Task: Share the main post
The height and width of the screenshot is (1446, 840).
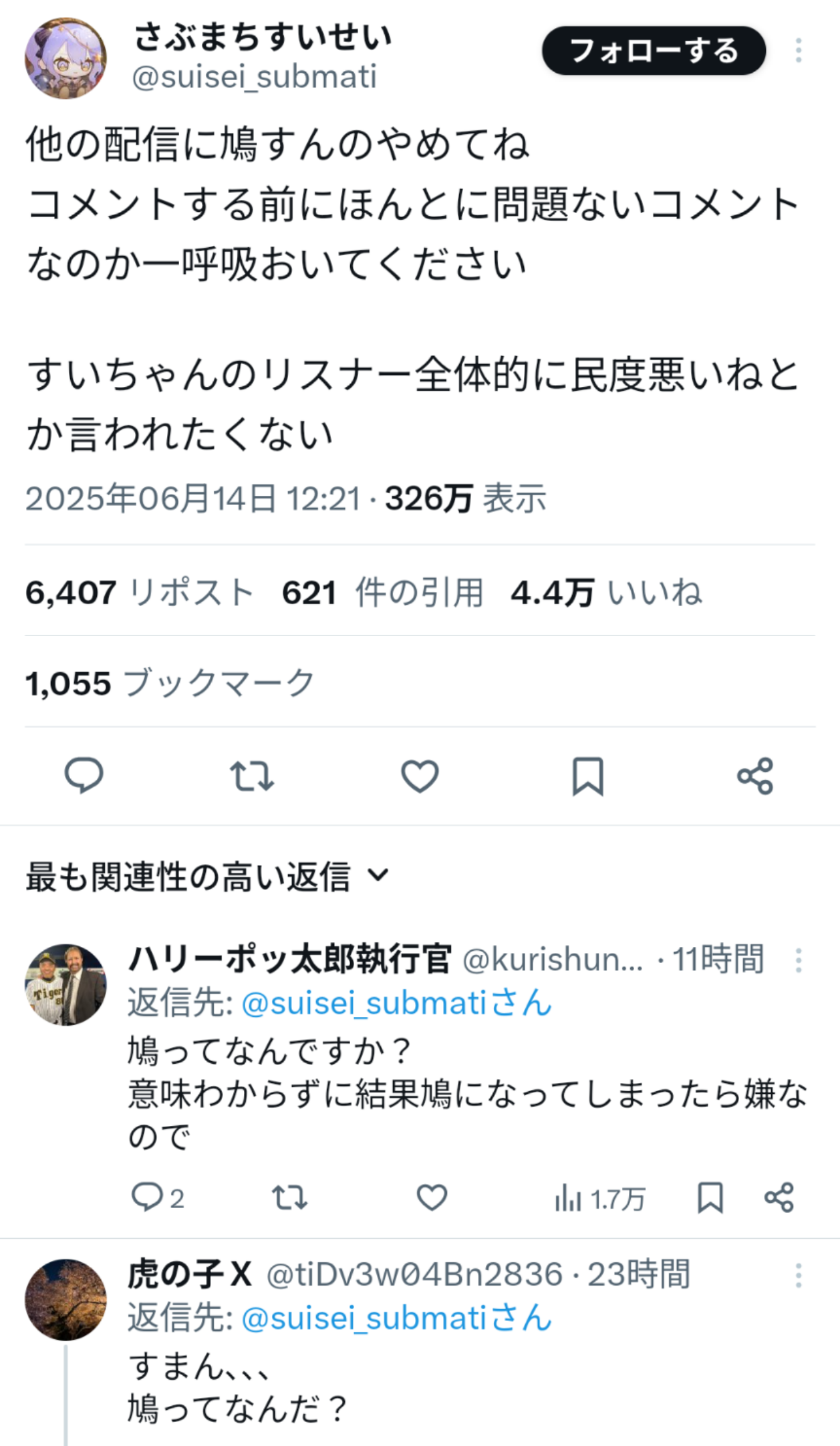Action: (755, 776)
